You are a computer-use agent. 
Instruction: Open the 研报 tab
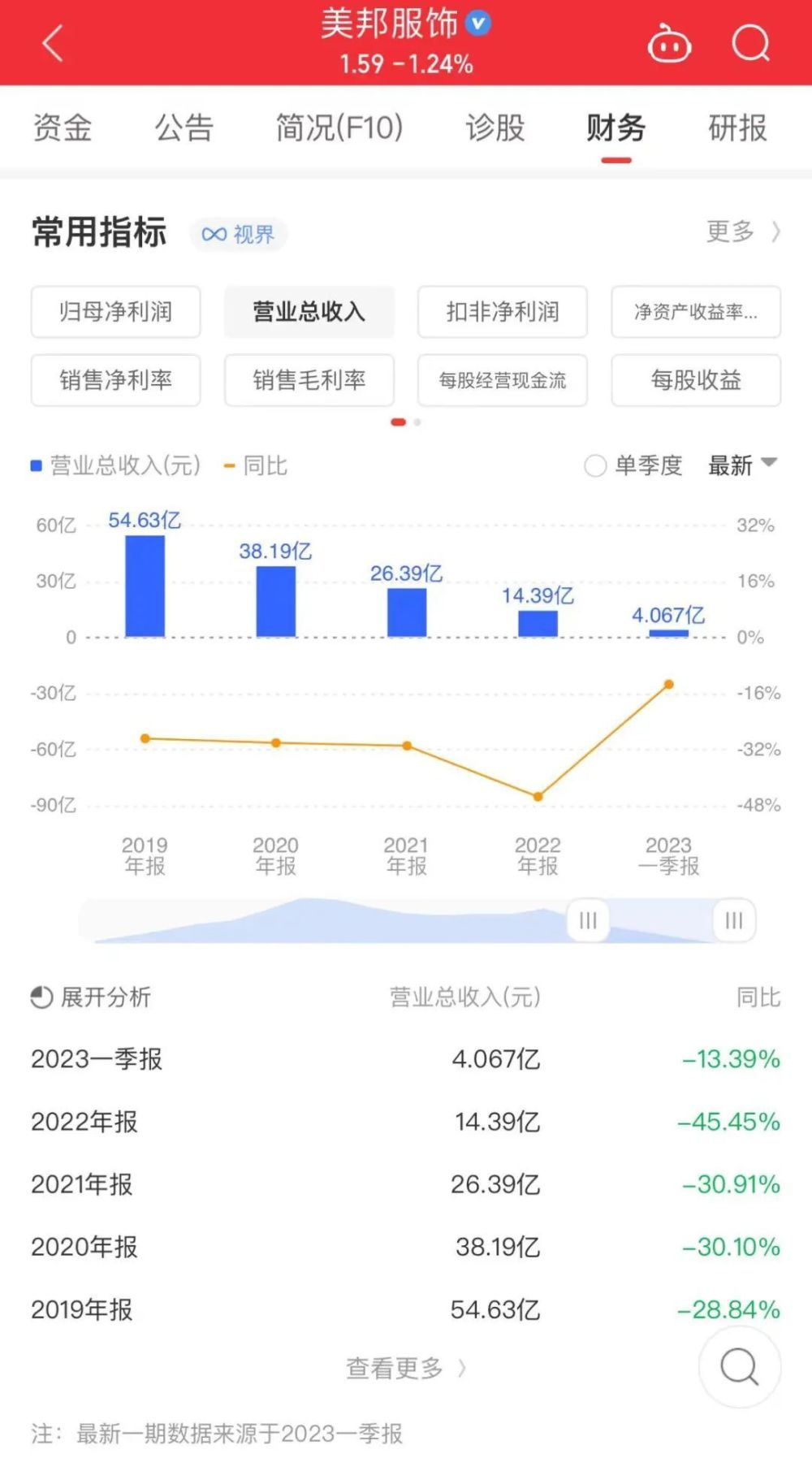pos(737,128)
